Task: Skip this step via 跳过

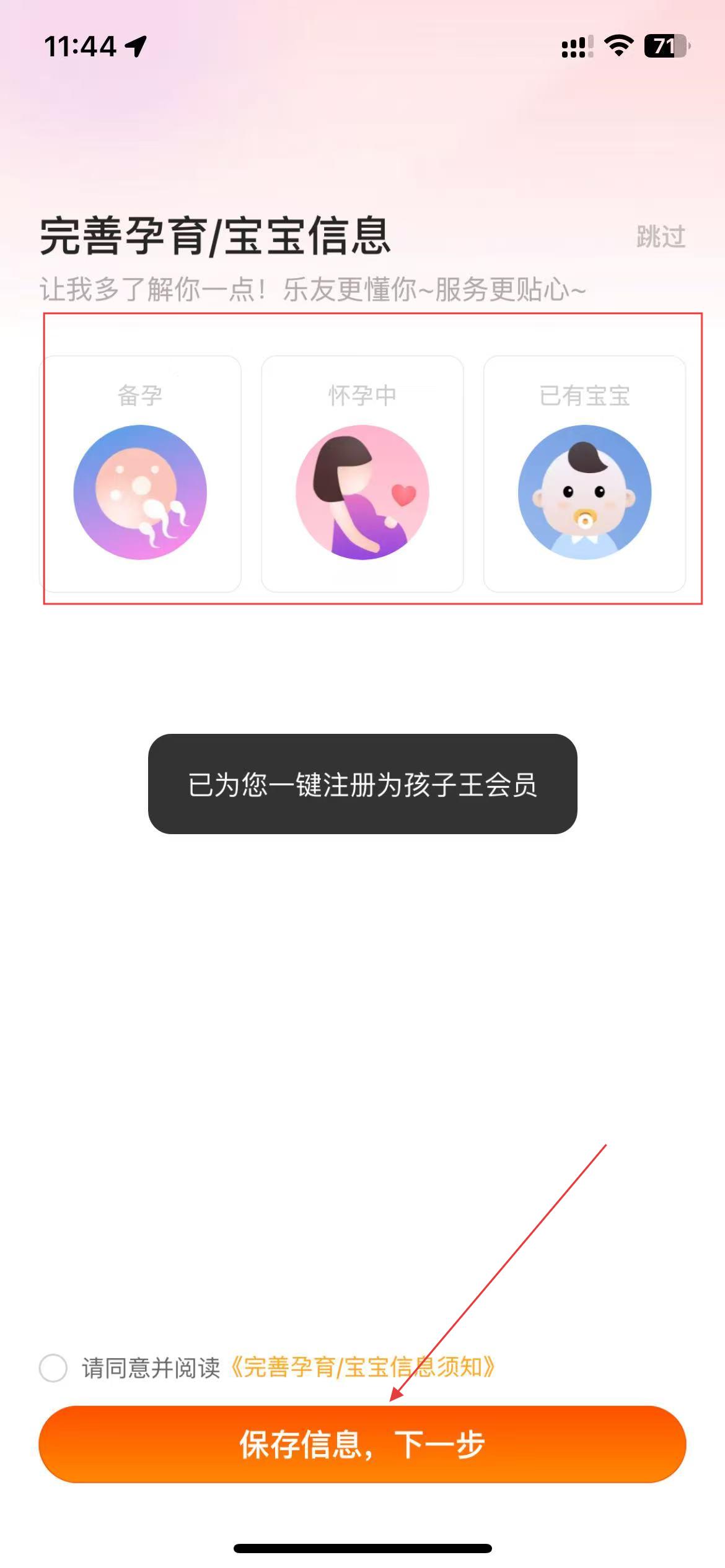Action: coord(661,237)
